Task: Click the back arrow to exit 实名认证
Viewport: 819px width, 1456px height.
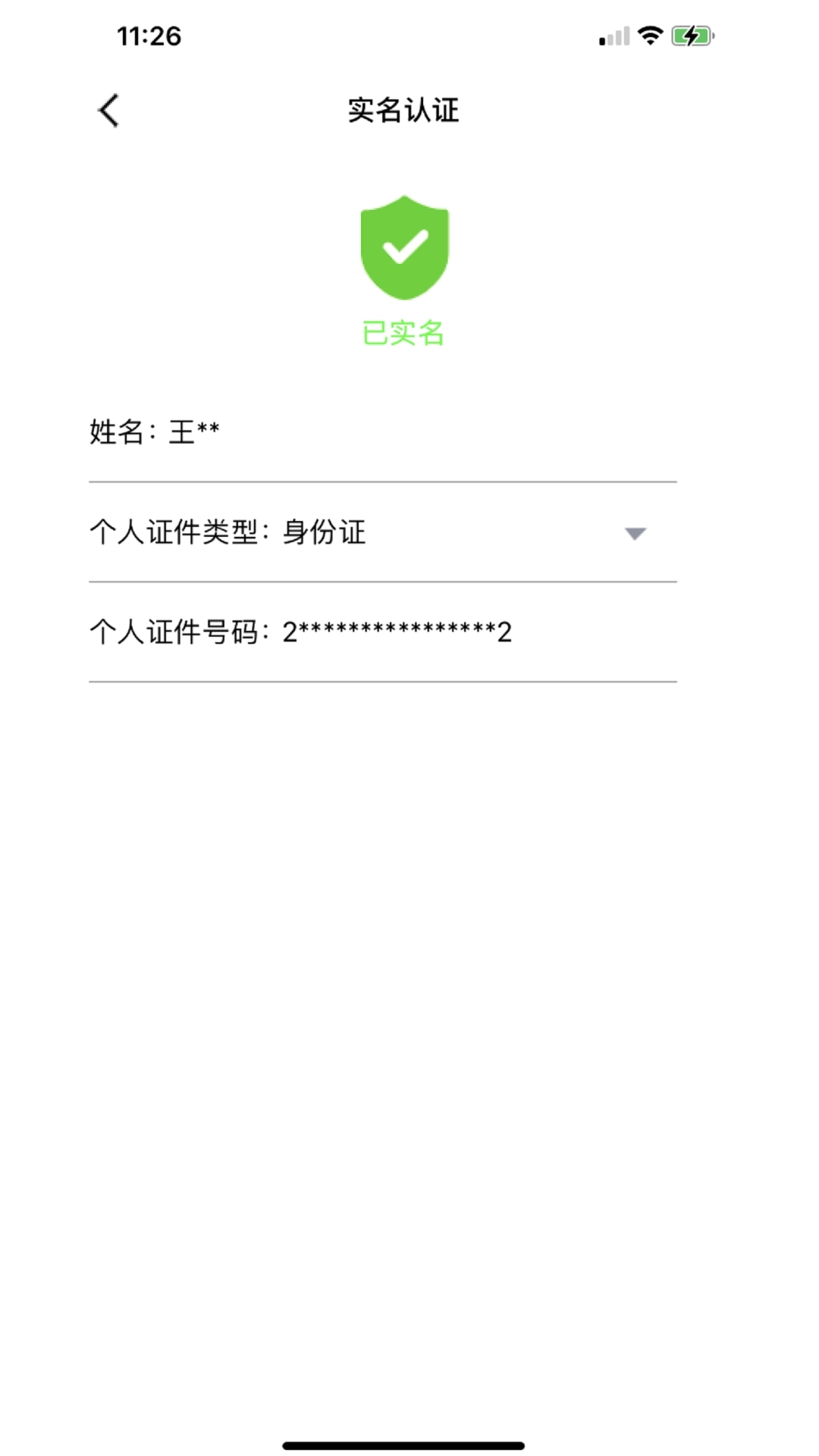Action: 108,110
